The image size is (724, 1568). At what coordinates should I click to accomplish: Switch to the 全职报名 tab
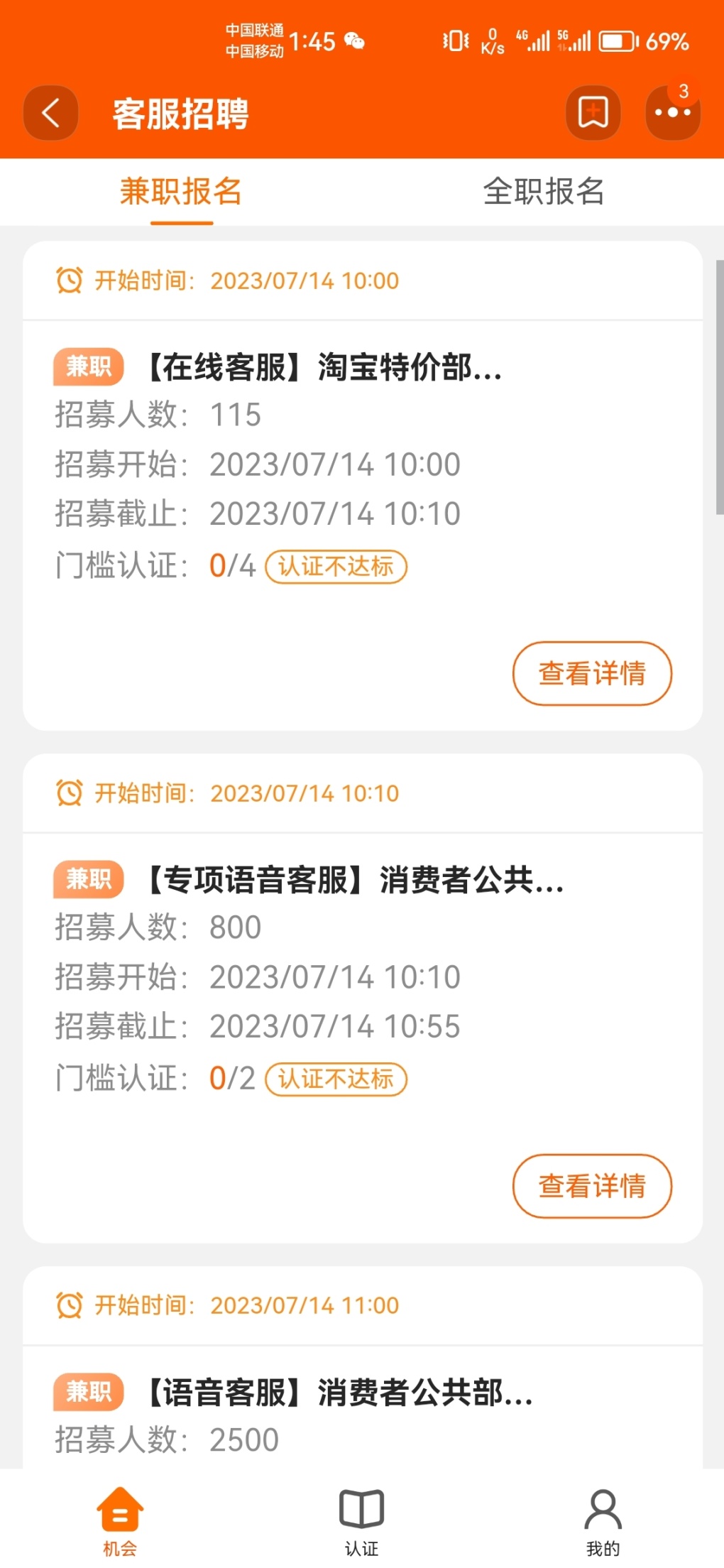(543, 192)
